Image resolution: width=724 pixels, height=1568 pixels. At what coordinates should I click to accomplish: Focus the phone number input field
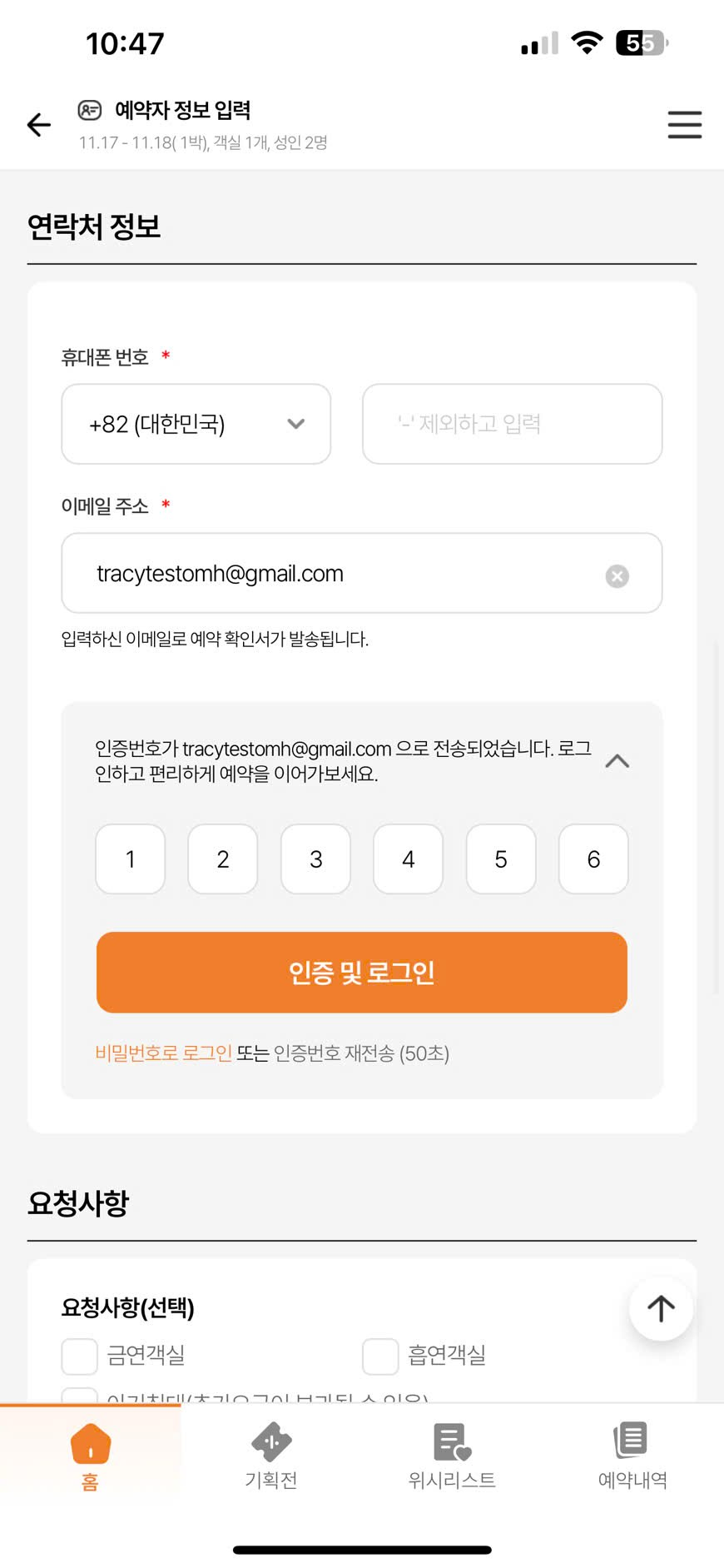pyautogui.click(x=512, y=424)
